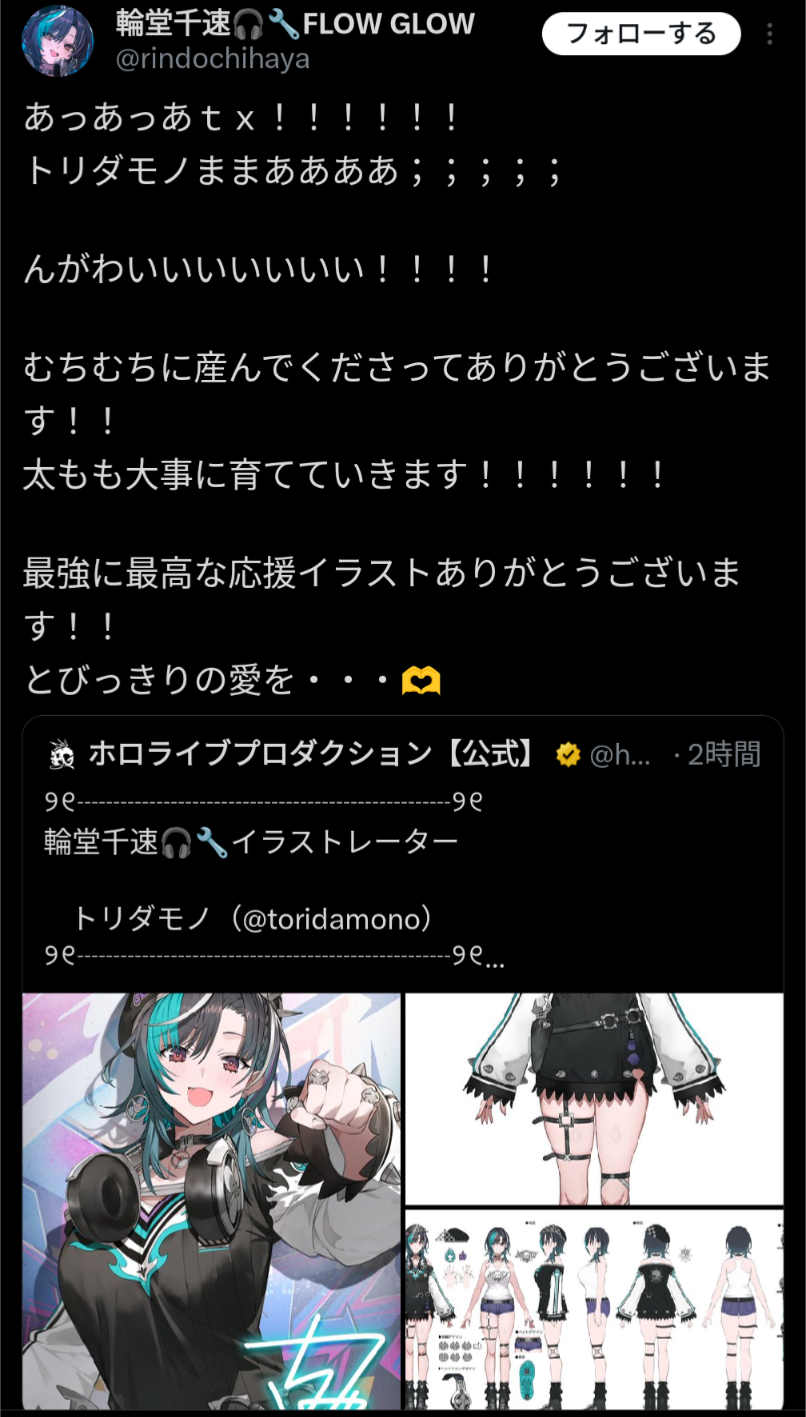Open the @rindochihaya profile handle
Screen dimensions: 806x1417
pos(213,59)
